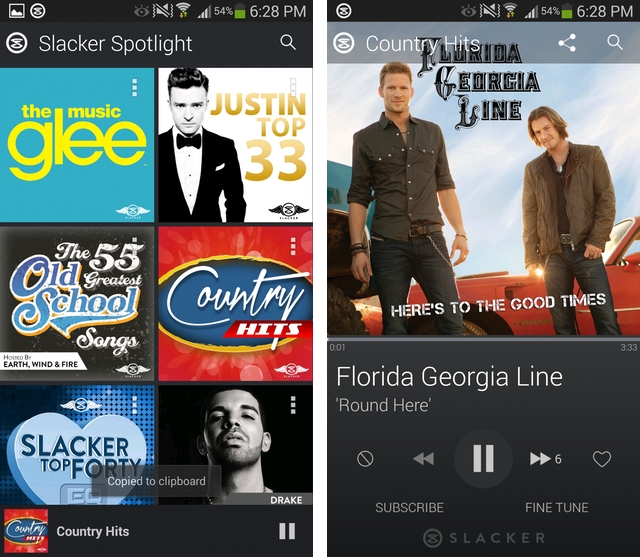
Task: Ban the song 'Round Here'
Action: pos(365,459)
